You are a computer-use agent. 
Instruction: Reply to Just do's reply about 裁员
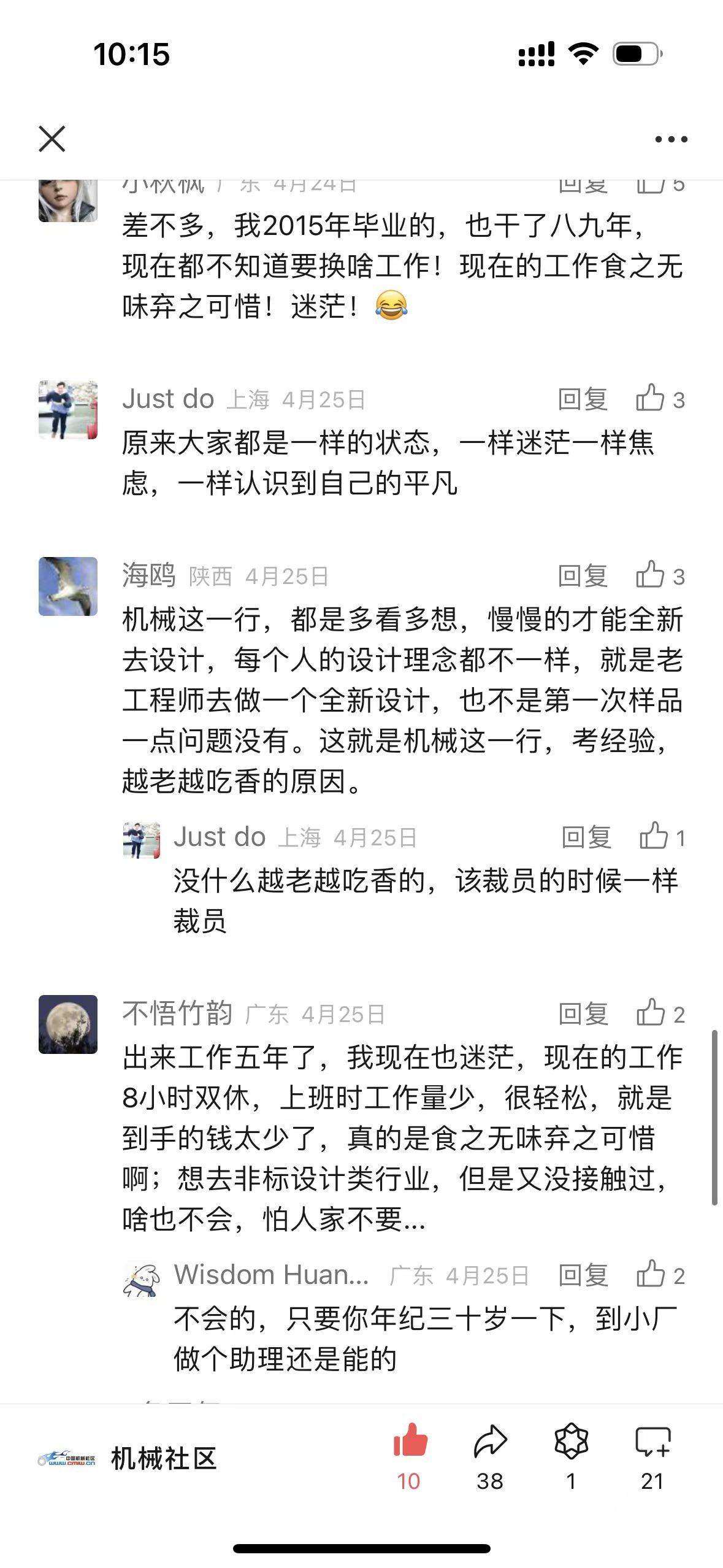(586, 837)
